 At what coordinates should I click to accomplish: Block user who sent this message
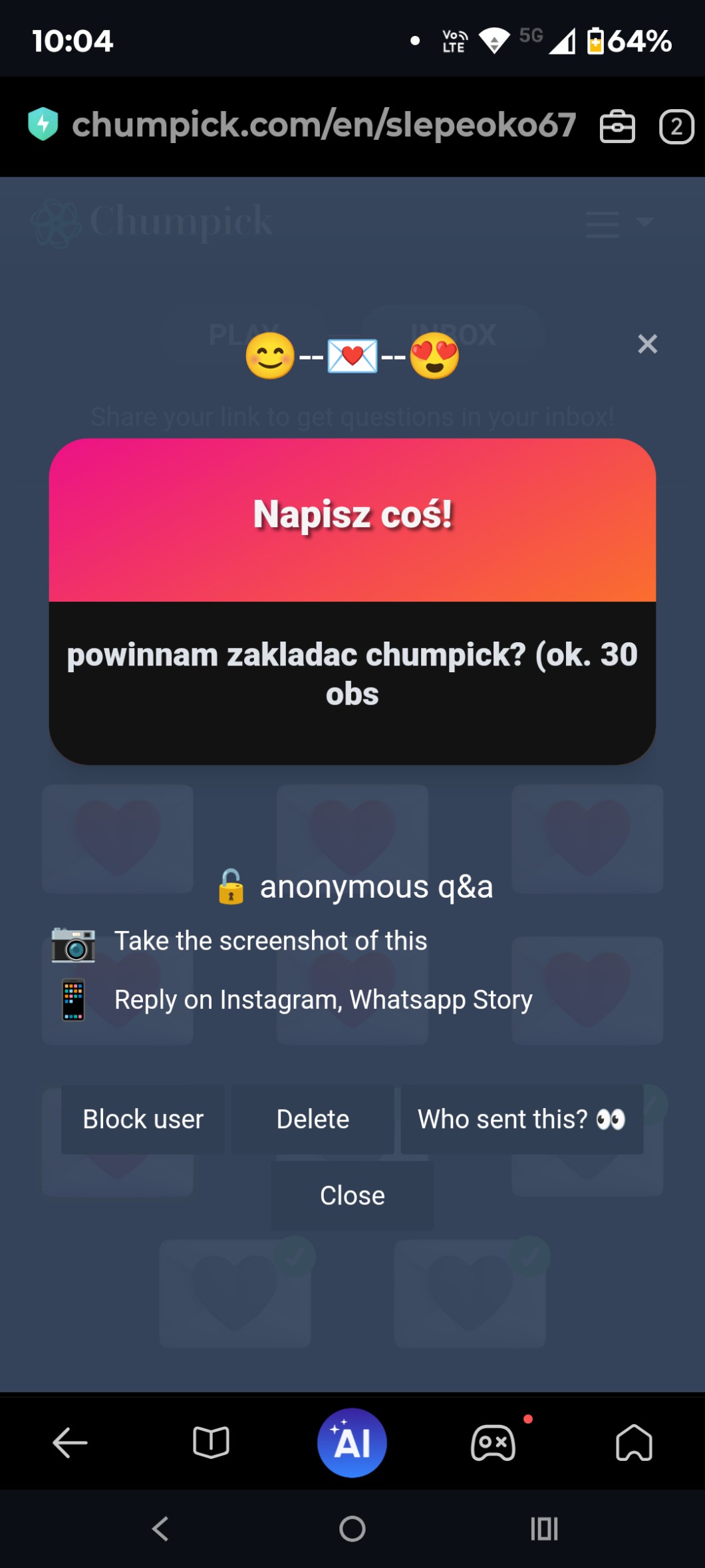[143, 1119]
